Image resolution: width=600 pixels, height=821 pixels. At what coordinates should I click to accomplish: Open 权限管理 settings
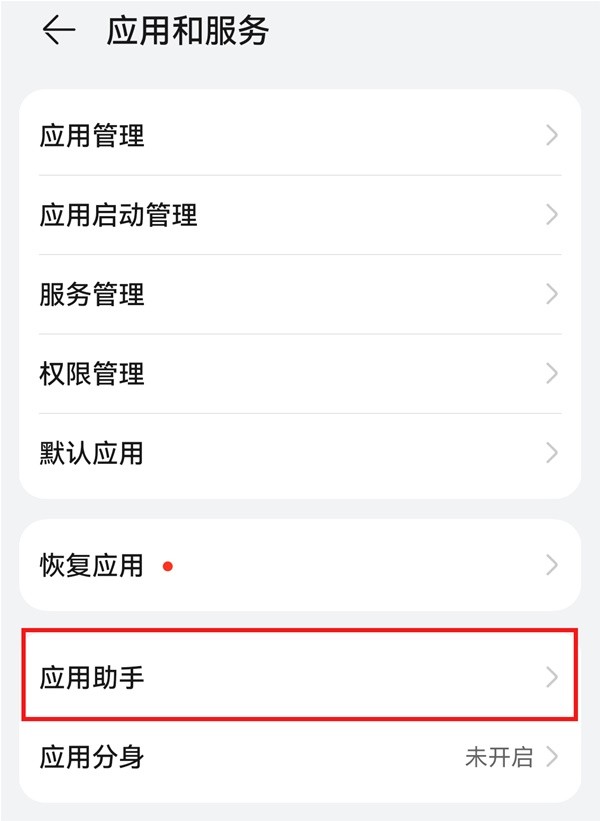coord(299,374)
